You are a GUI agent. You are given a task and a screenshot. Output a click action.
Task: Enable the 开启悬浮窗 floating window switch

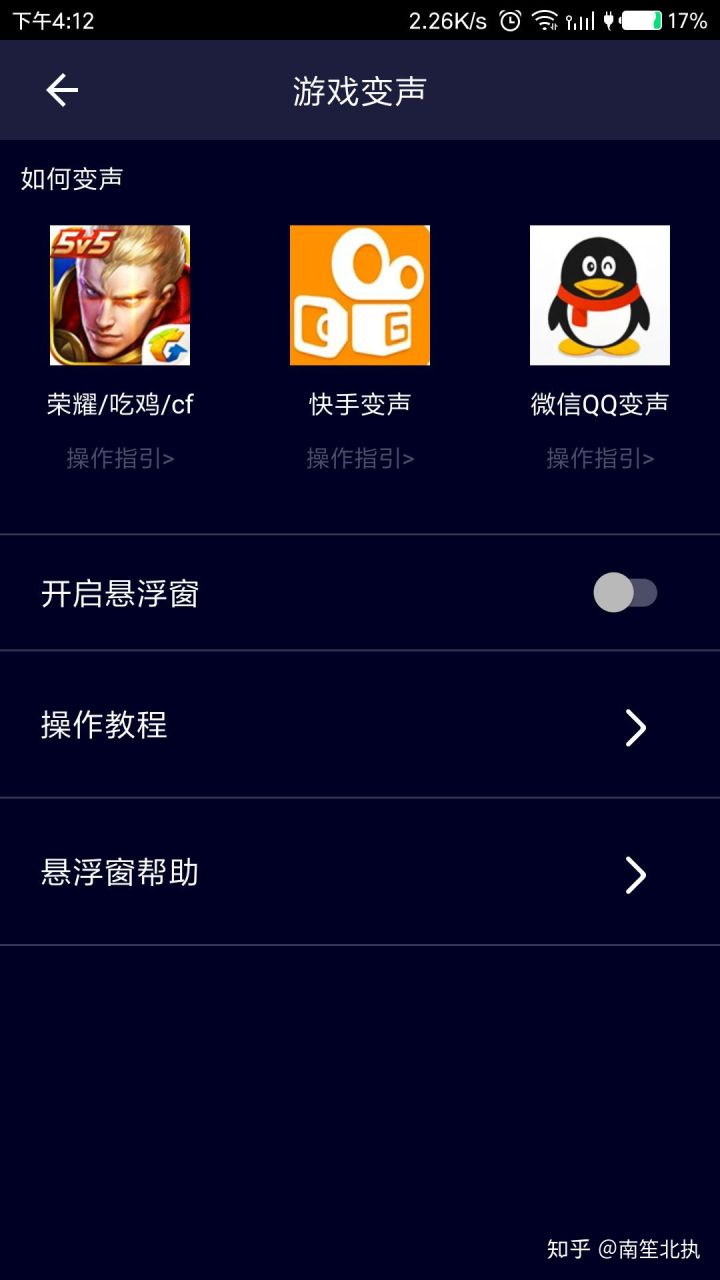click(x=629, y=593)
